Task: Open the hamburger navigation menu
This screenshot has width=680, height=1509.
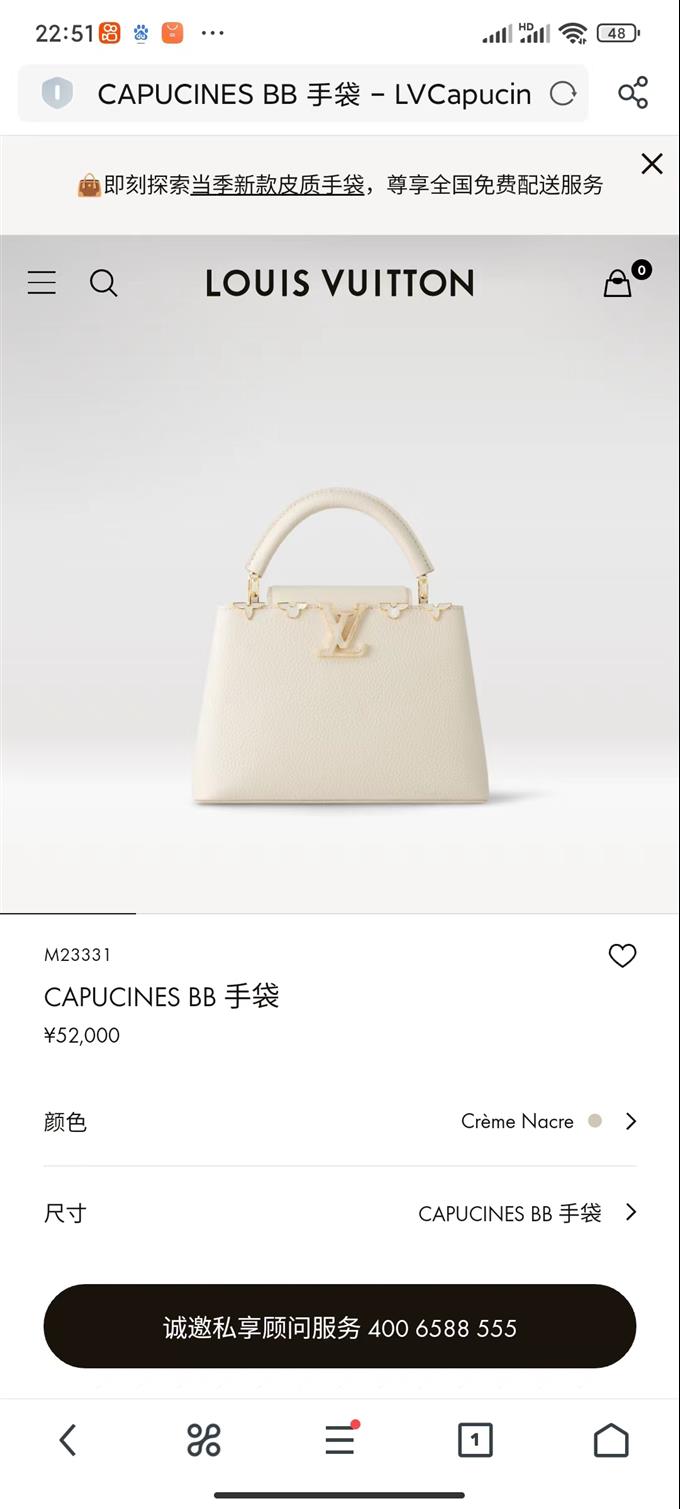Action: [x=42, y=283]
